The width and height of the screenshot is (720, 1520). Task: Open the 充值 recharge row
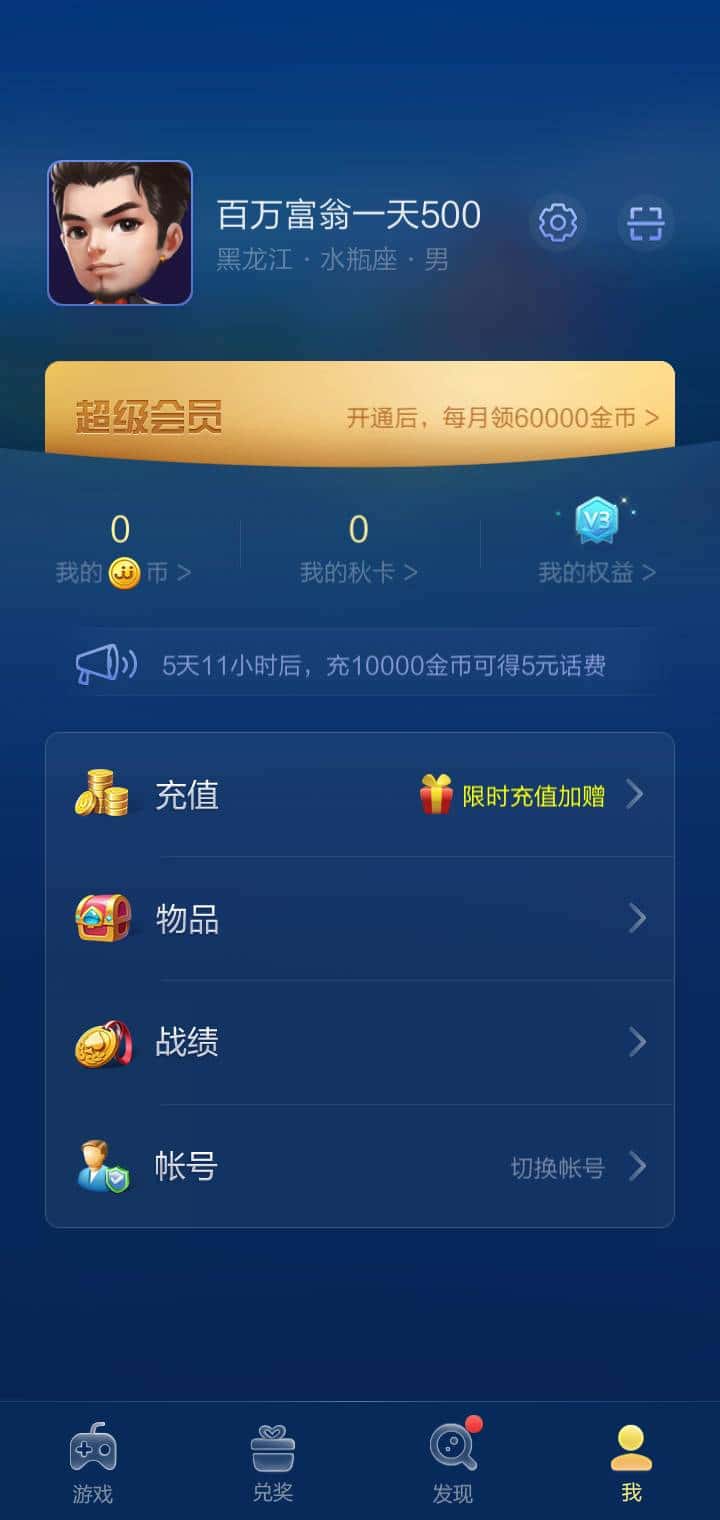point(360,796)
